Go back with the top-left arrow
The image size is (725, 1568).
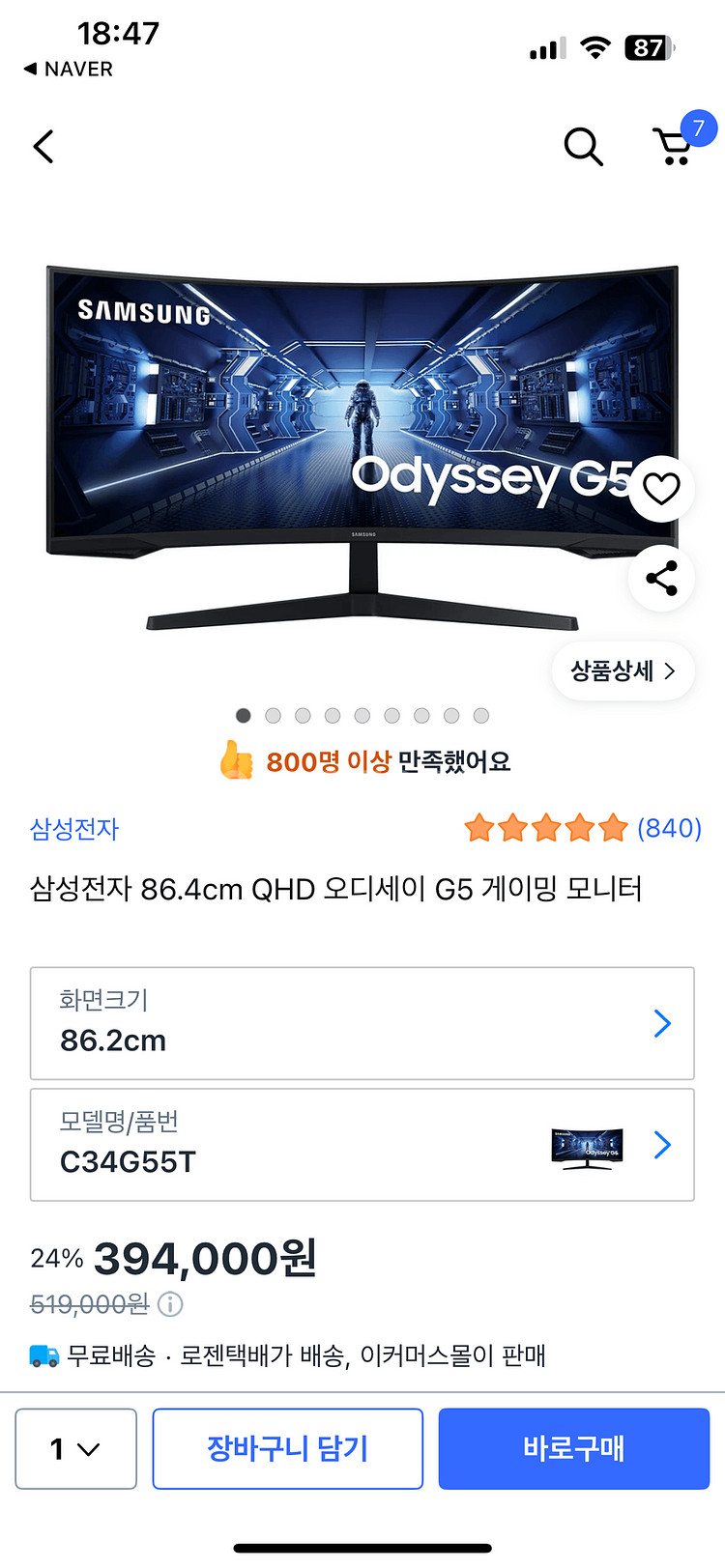pos(43,147)
